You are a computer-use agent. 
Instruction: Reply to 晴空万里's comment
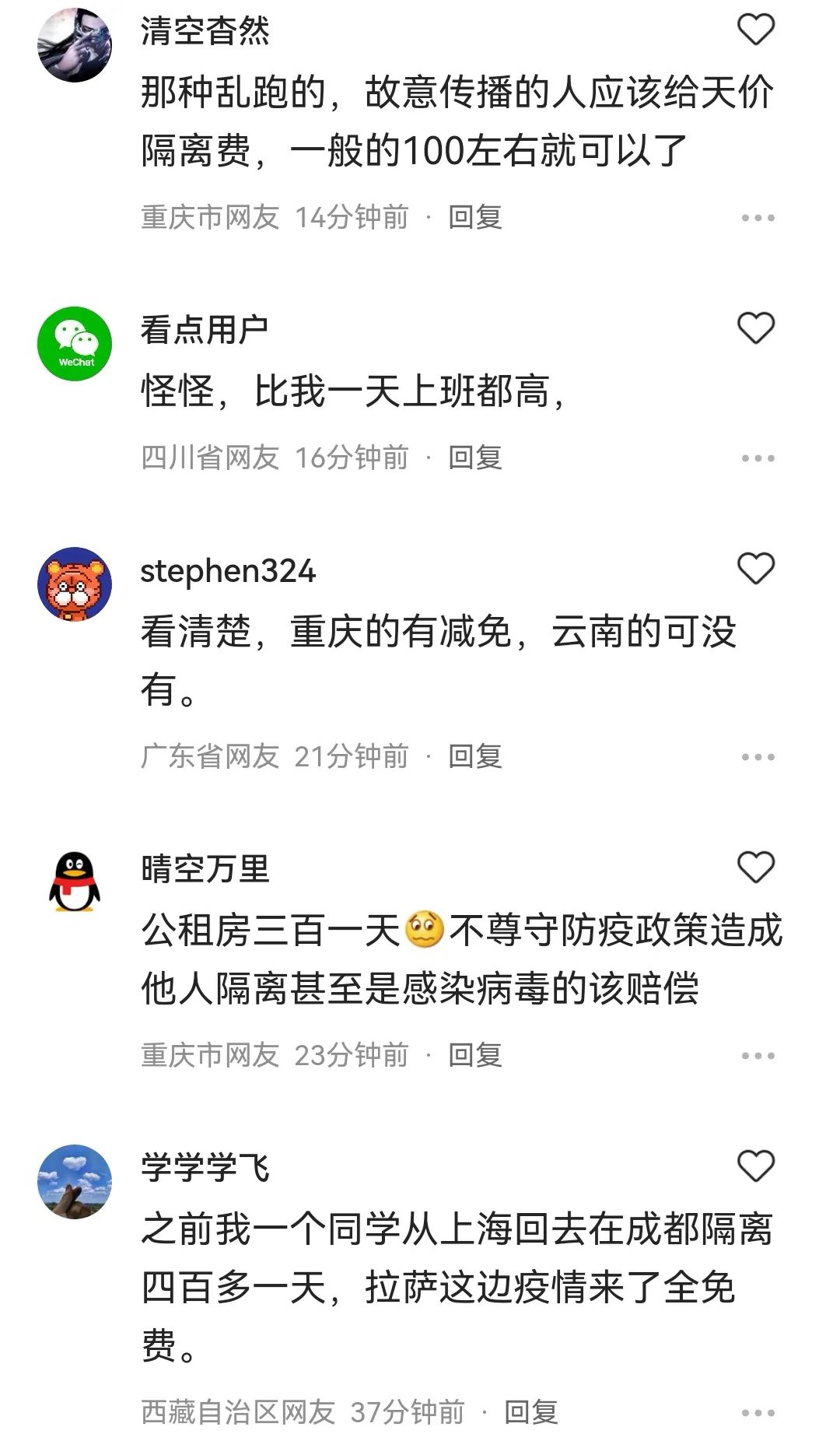(475, 1055)
